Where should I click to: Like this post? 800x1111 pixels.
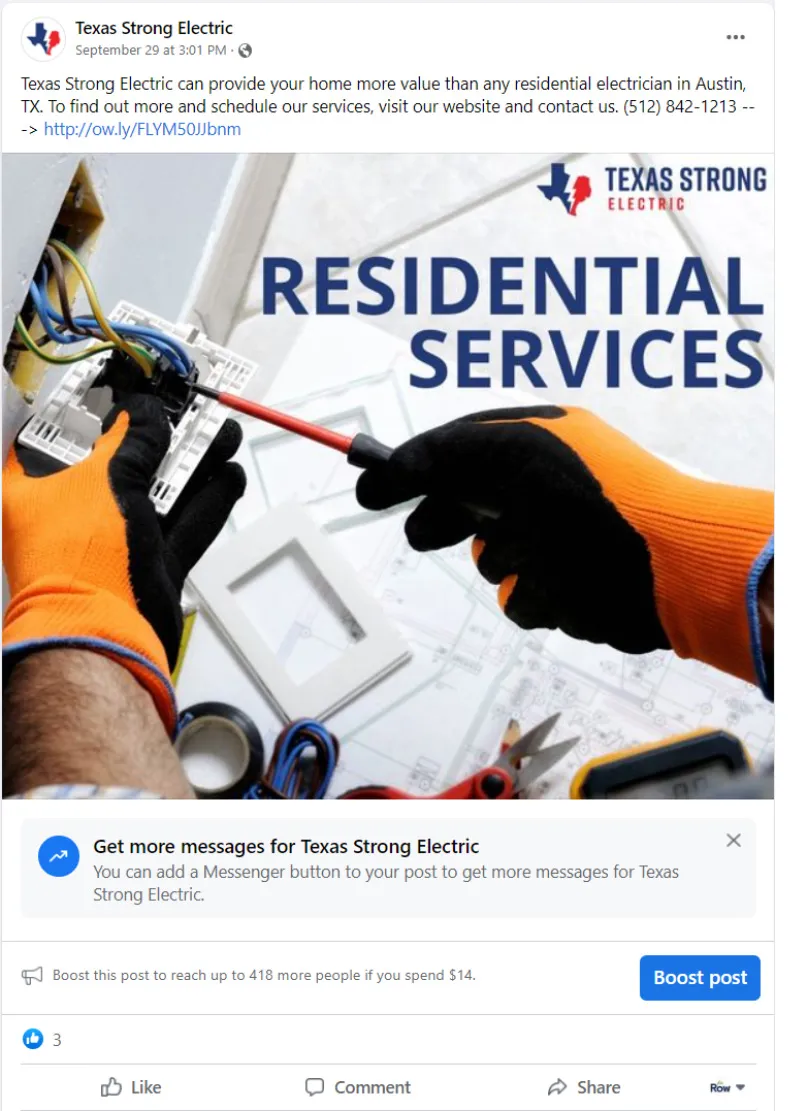tap(131, 1087)
